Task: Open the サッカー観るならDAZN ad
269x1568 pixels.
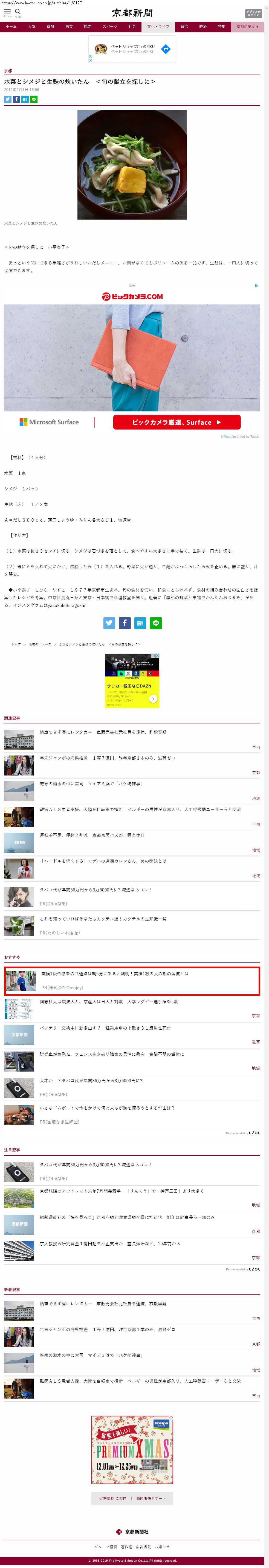Action: click(132, 681)
